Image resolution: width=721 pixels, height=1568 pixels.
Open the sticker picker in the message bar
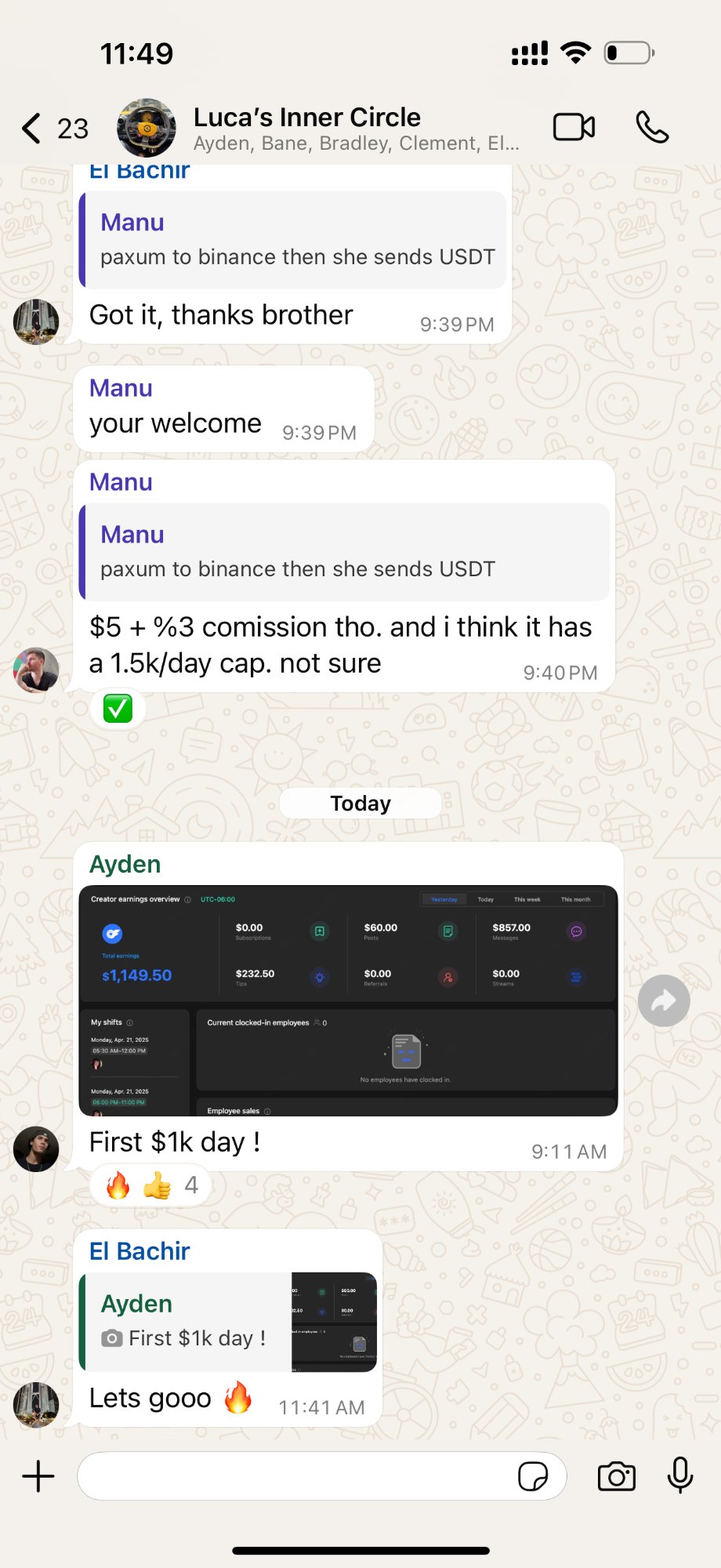(x=534, y=1476)
